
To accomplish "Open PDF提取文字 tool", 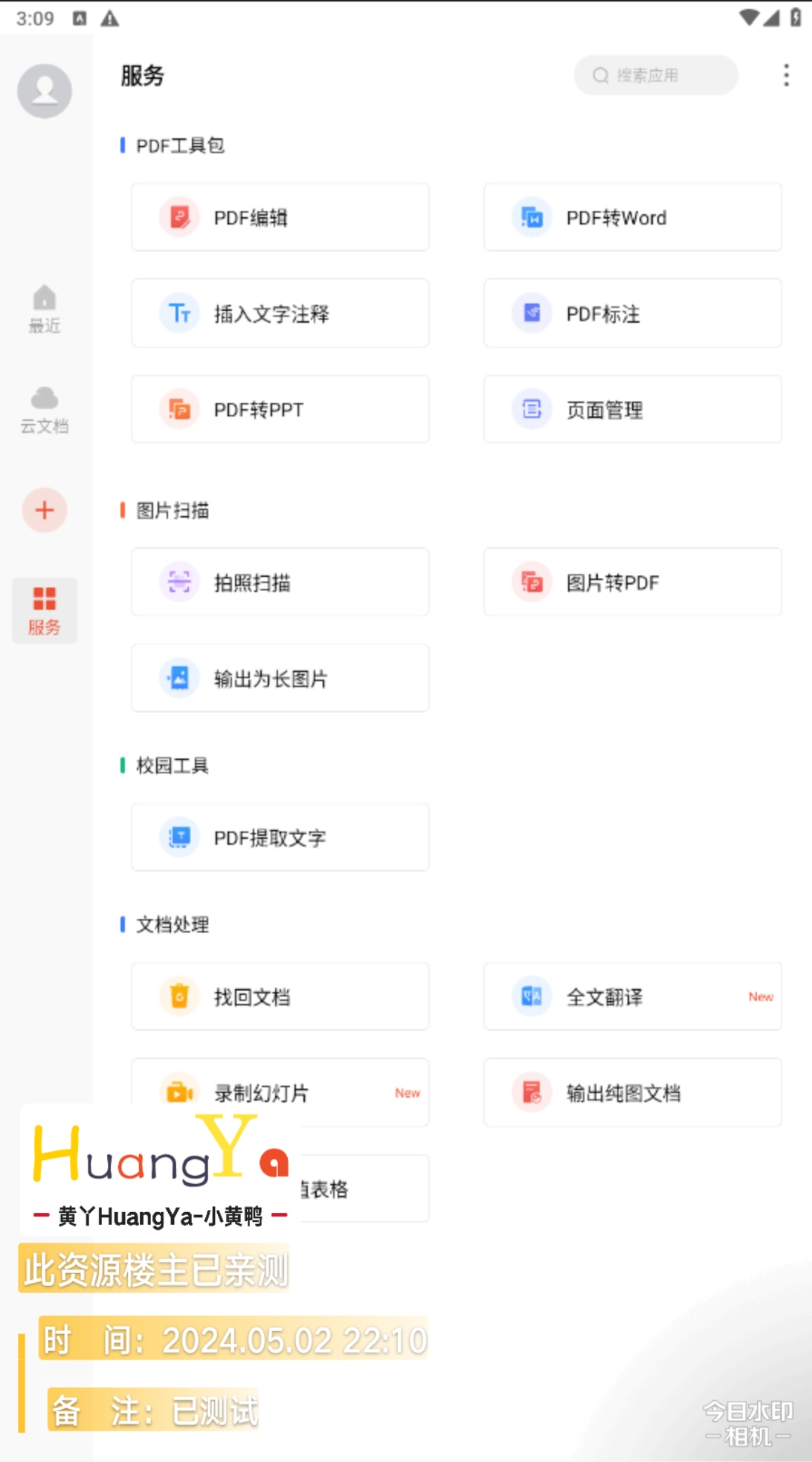I will (x=280, y=837).
